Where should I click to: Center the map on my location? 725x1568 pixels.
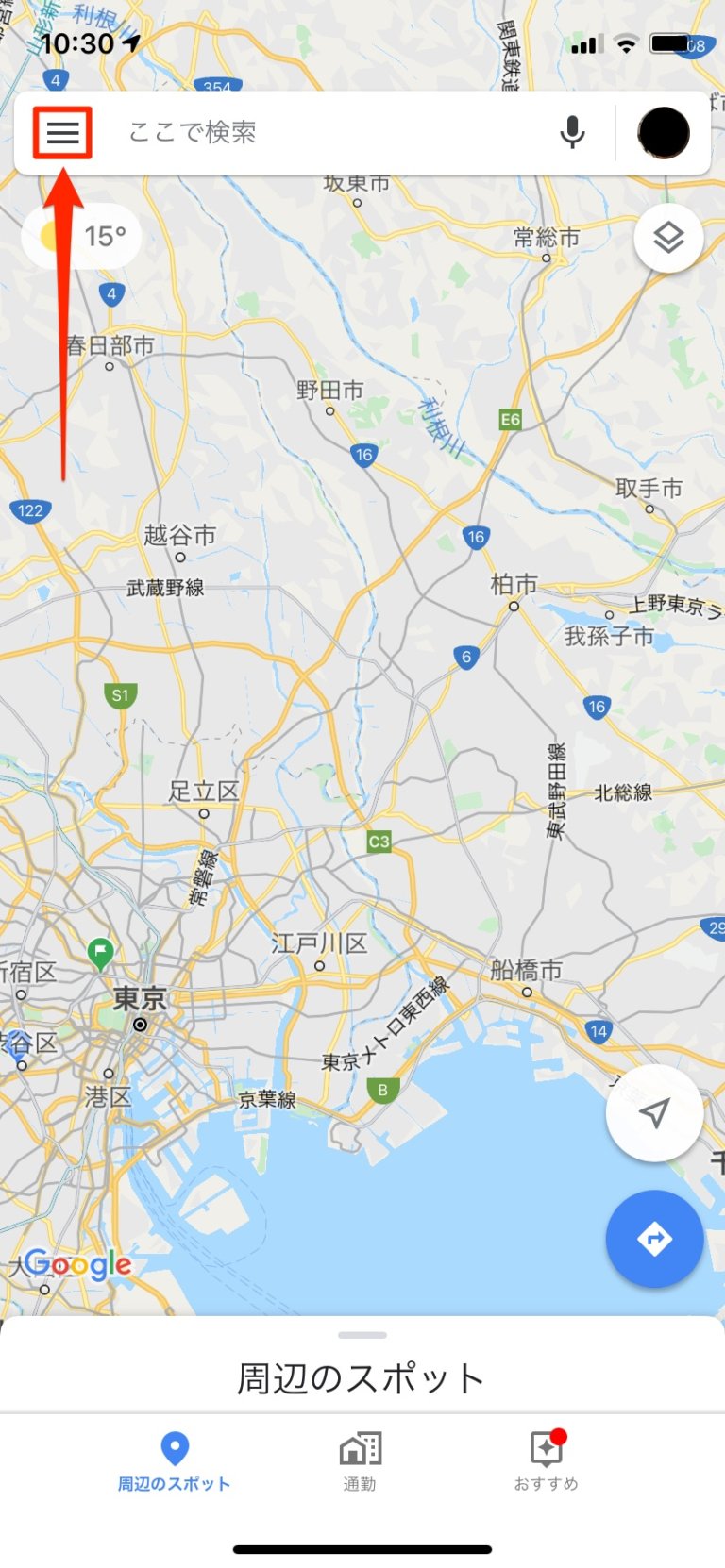[653, 1113]
